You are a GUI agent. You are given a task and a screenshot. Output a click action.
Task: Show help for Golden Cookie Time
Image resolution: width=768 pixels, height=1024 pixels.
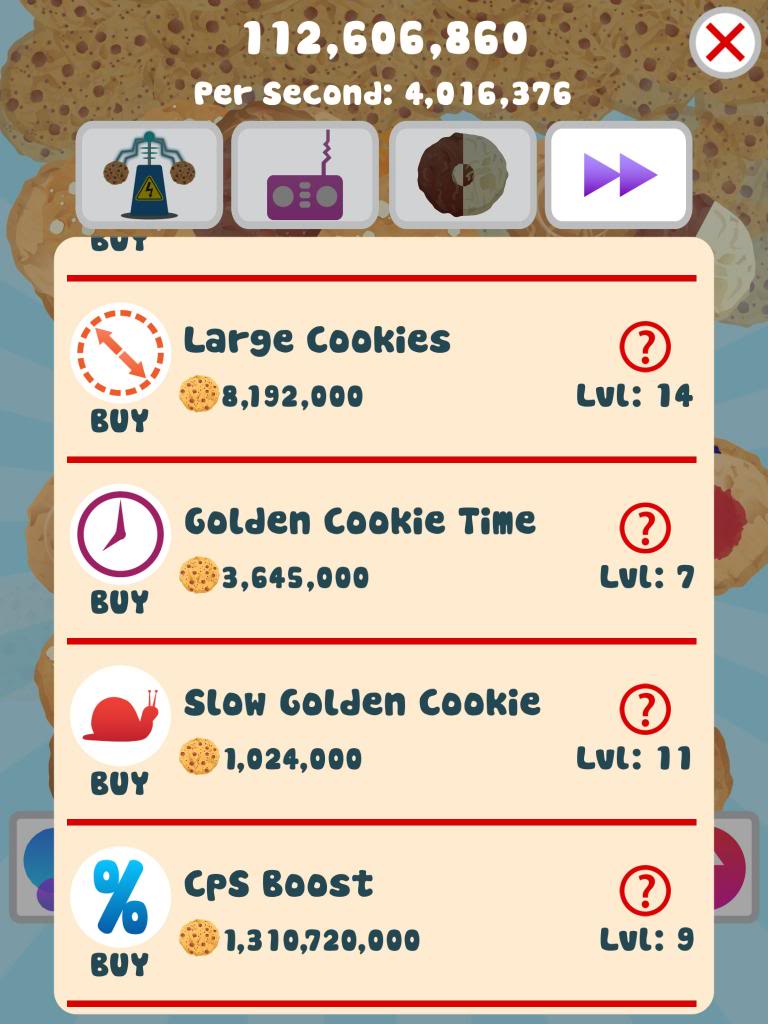tap(645, 528)
